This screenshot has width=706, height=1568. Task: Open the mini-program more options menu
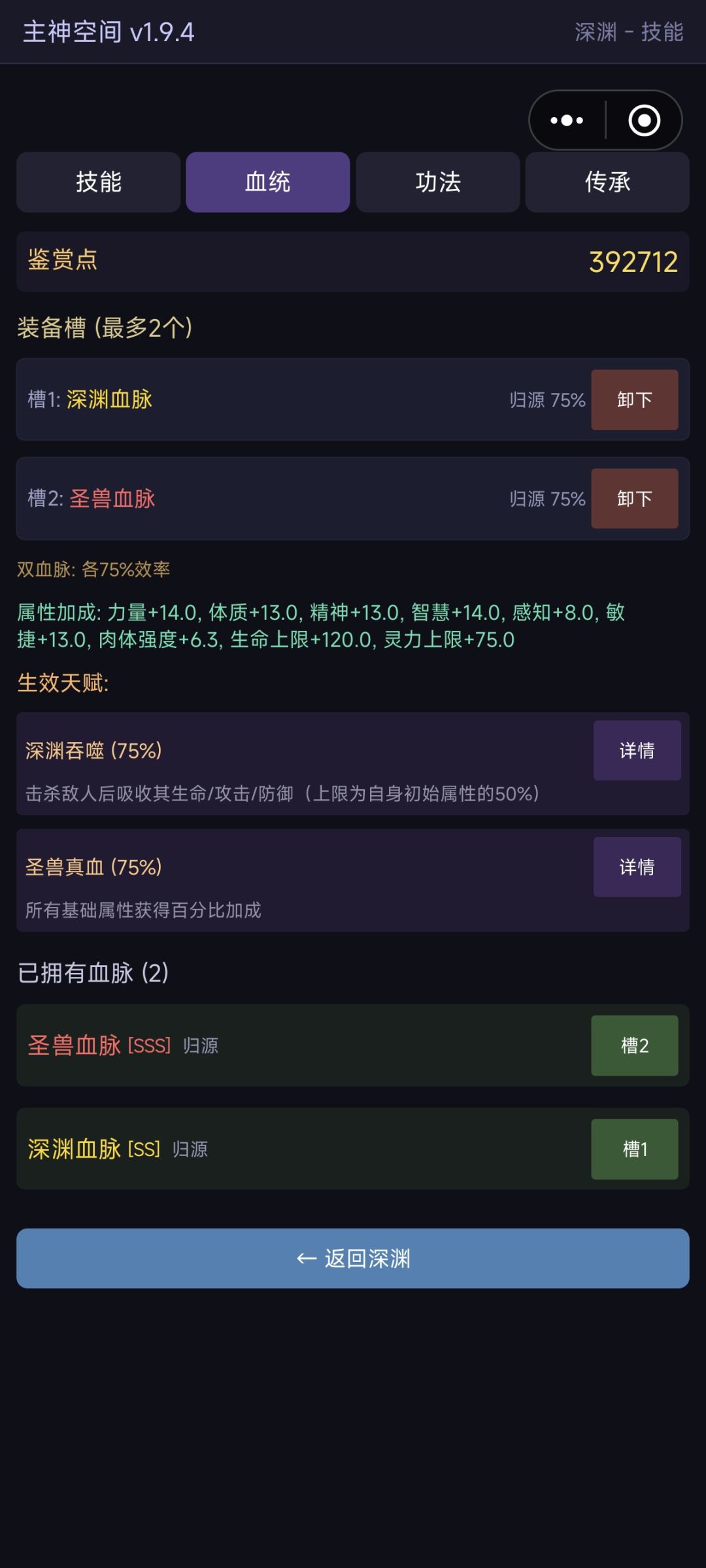[x=566, y=120]
